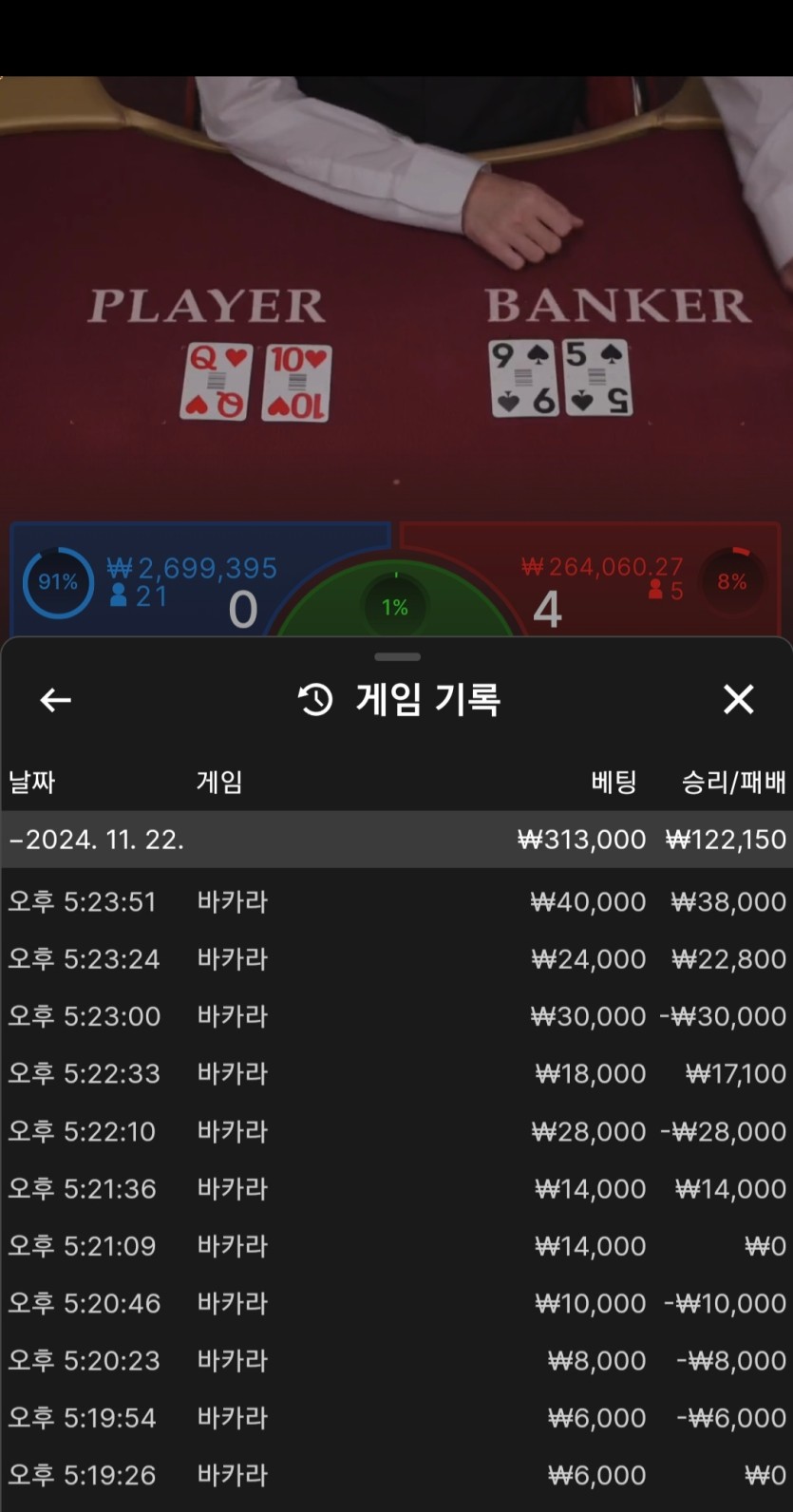This screenshot has width=793, height=1512.
Task: Go back from the game history panel
Action: tap(56, 700)
